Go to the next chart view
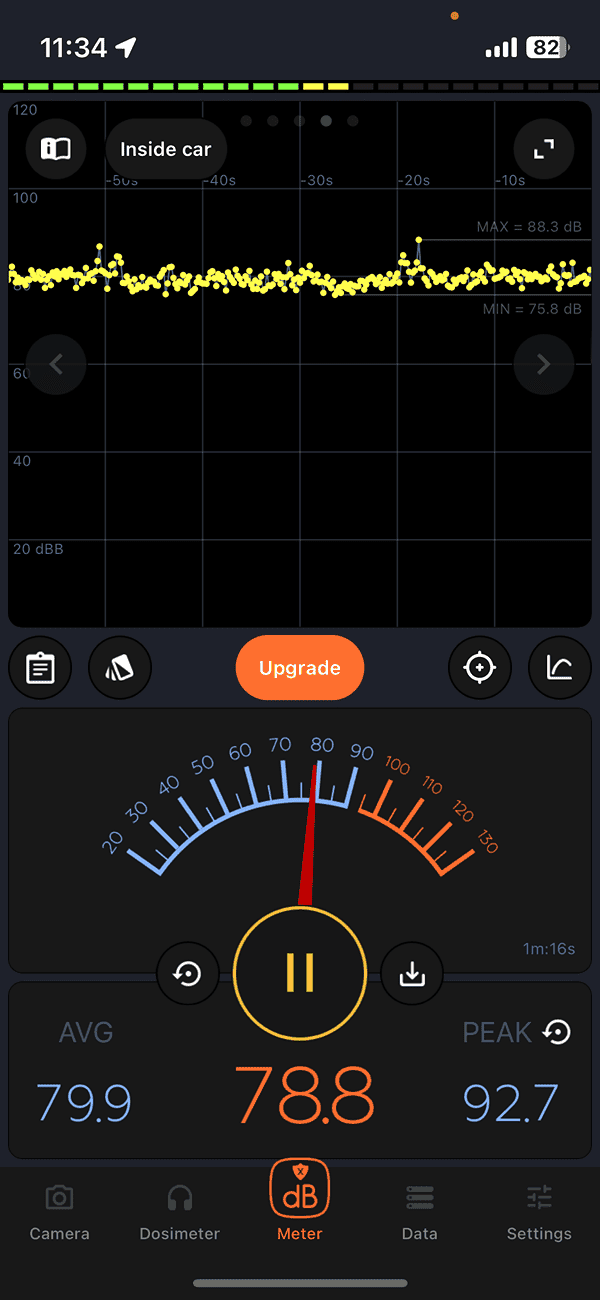This screenshot has height=1300, width=600. pos(543,365)
